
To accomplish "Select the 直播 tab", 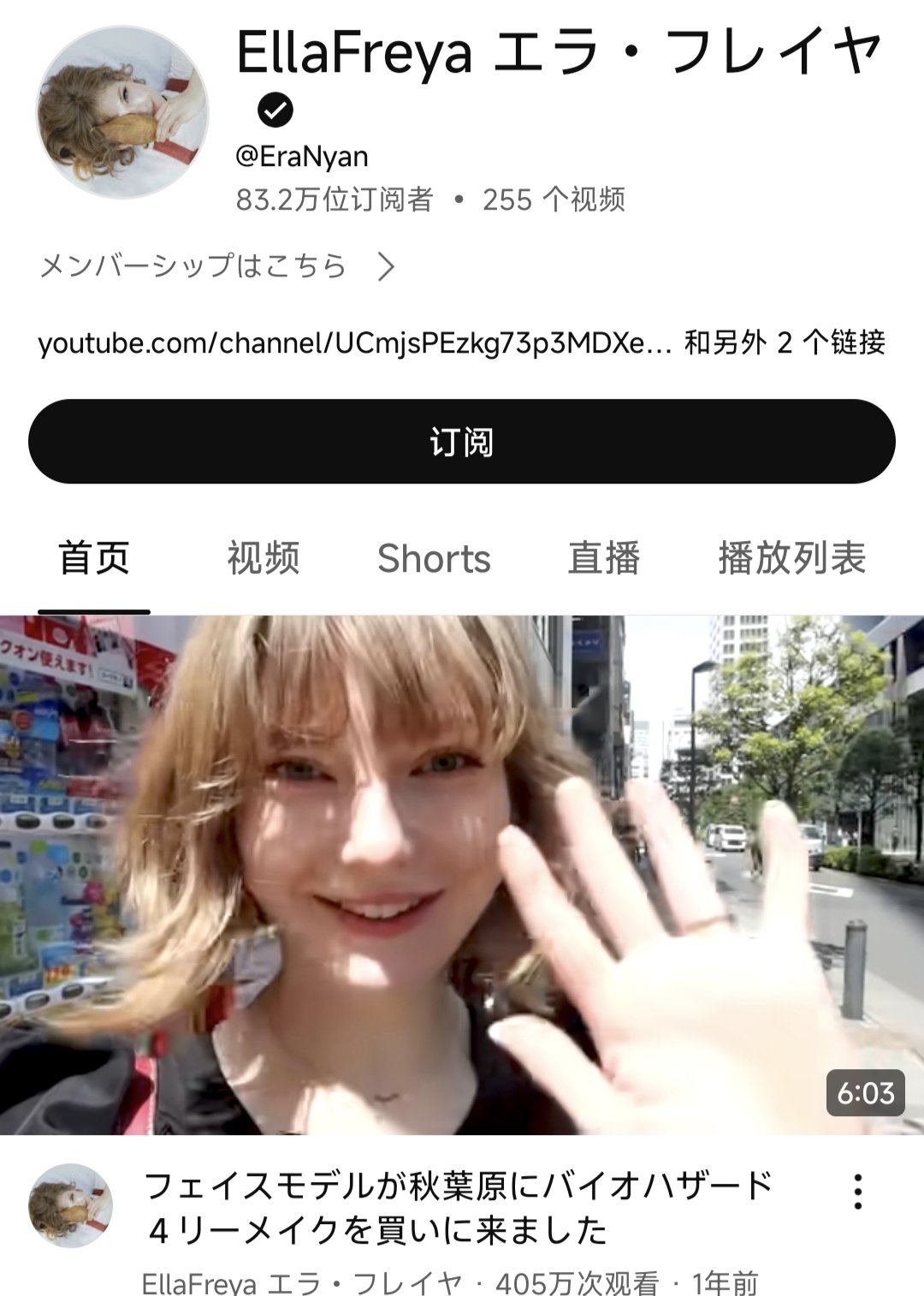I will (604, 559).
